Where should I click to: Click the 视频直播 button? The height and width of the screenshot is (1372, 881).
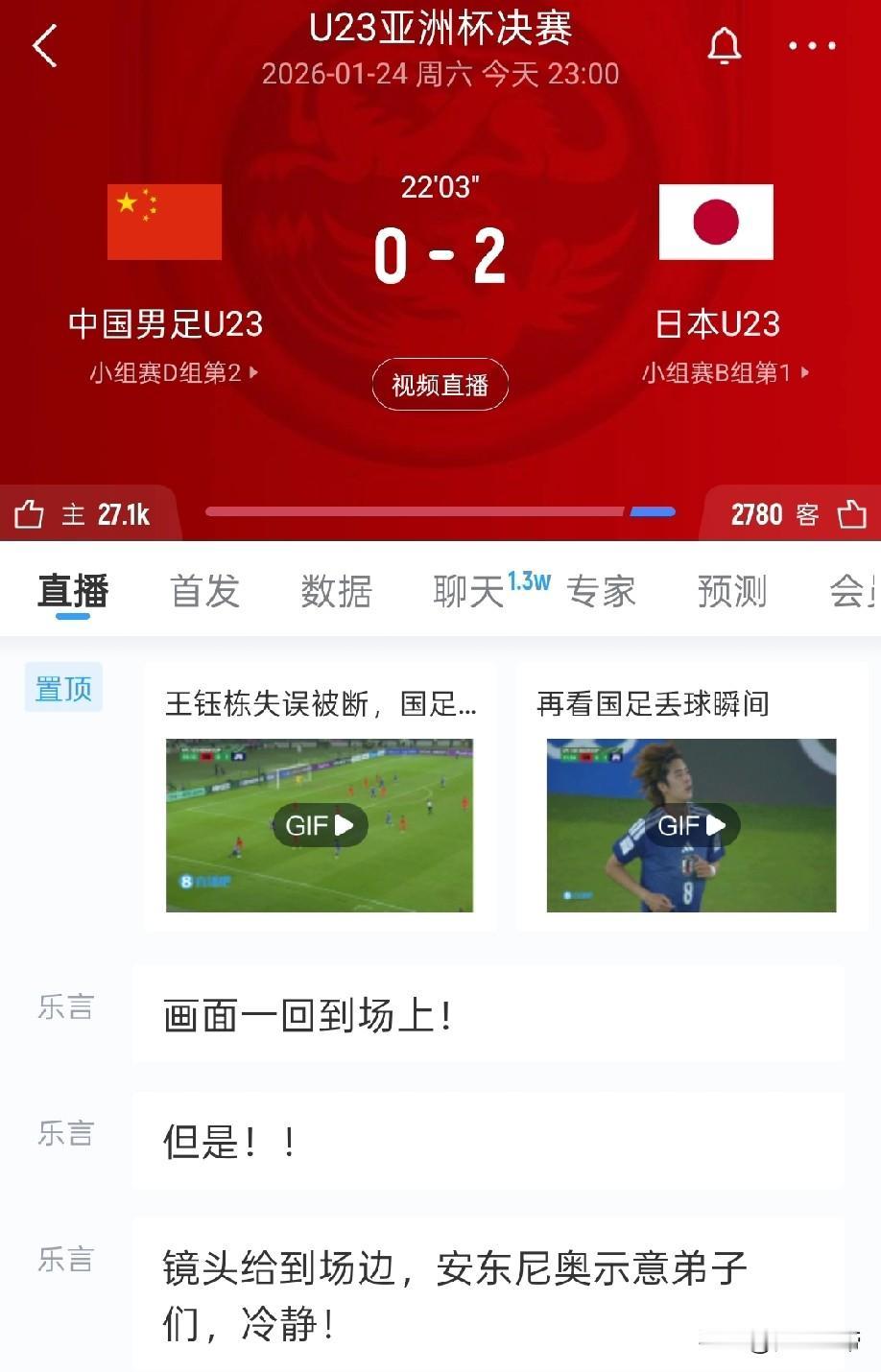(440, 384)
